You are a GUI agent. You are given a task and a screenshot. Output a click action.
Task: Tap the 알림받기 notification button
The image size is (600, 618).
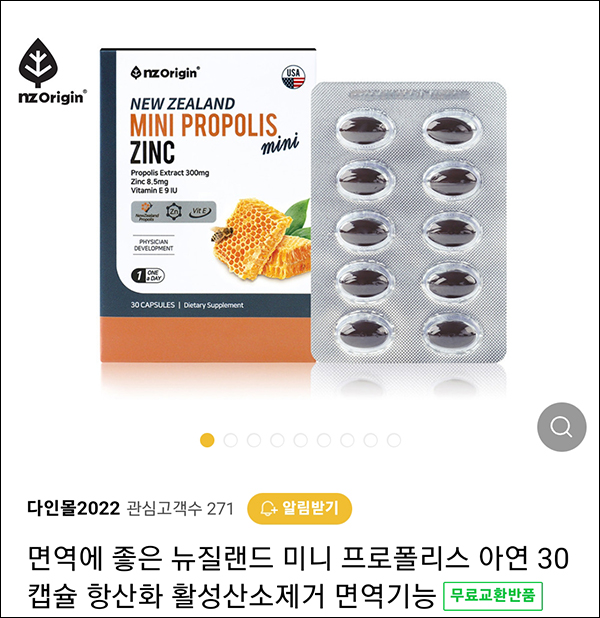[x=299, y=508]
